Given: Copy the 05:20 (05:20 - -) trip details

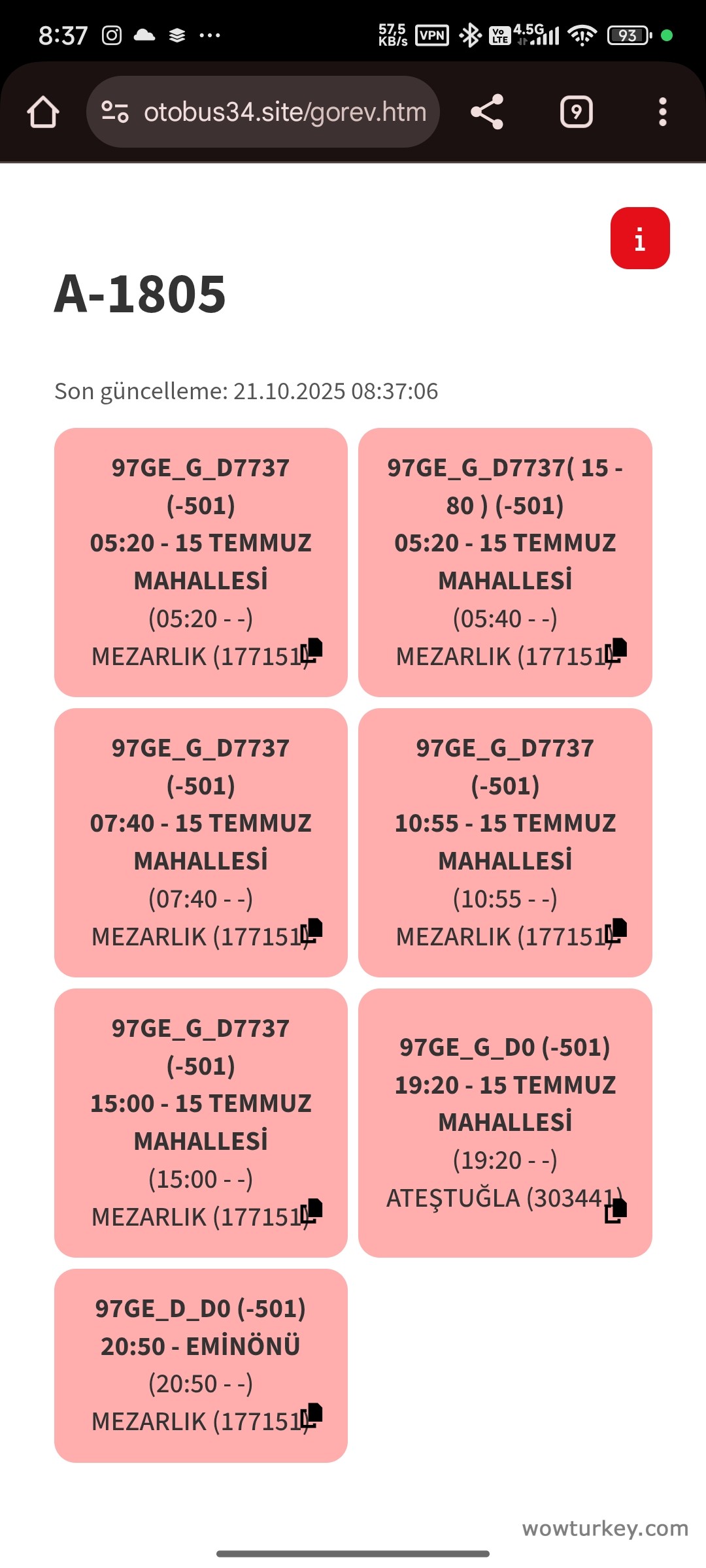Looking at the screenshot, I should pos(312,650).
